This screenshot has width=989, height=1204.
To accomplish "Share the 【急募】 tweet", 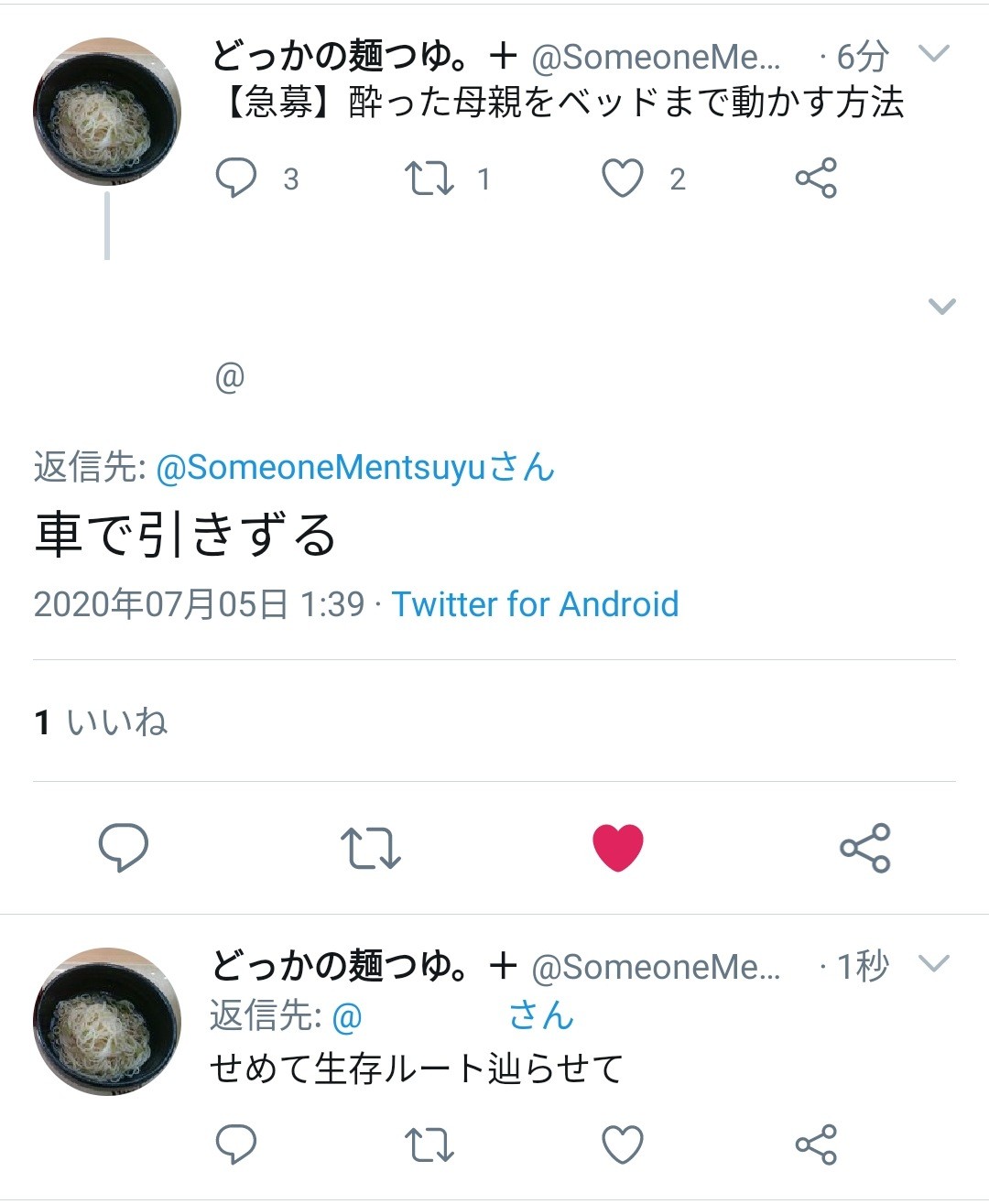I will click(x=816, y=178).
